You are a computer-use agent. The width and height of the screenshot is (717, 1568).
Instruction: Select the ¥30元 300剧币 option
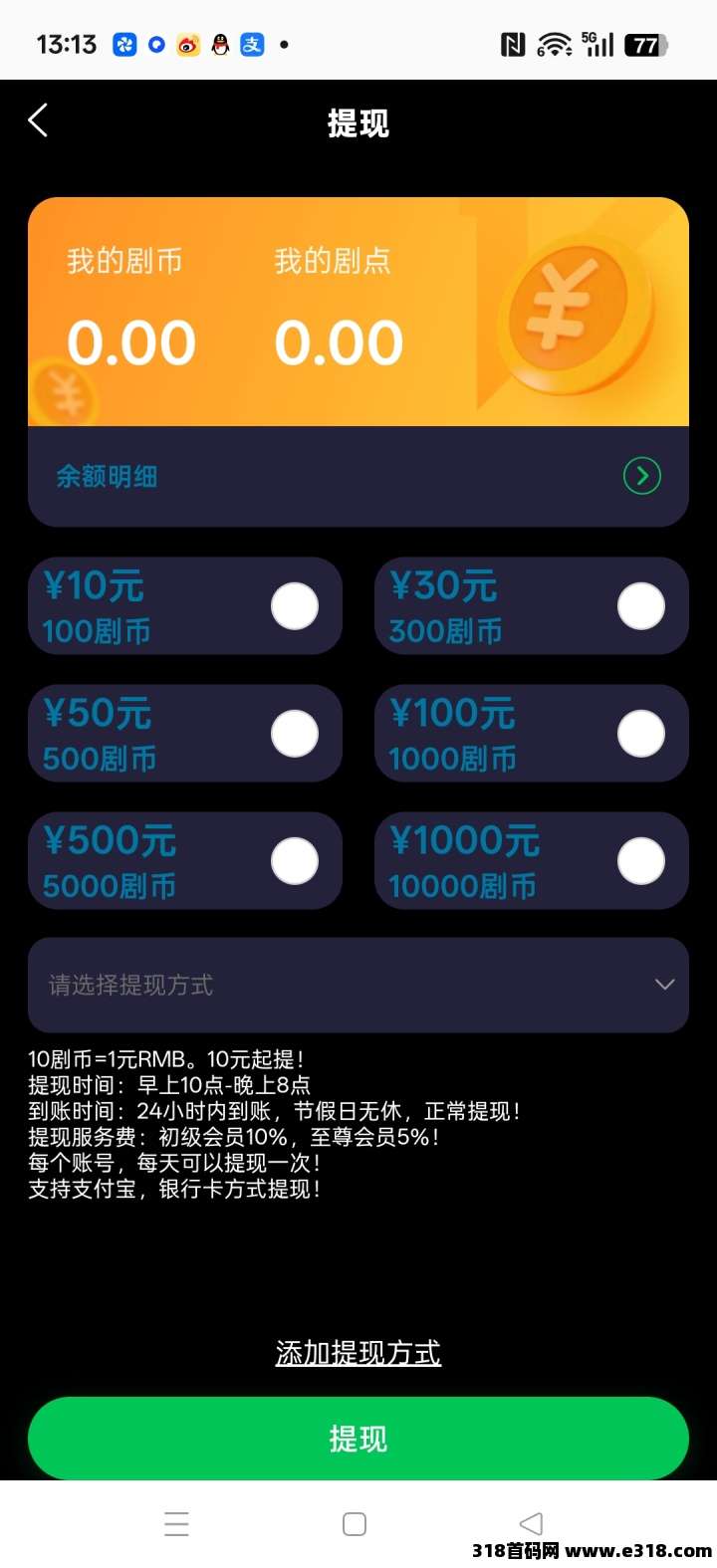tap(640, 606)
